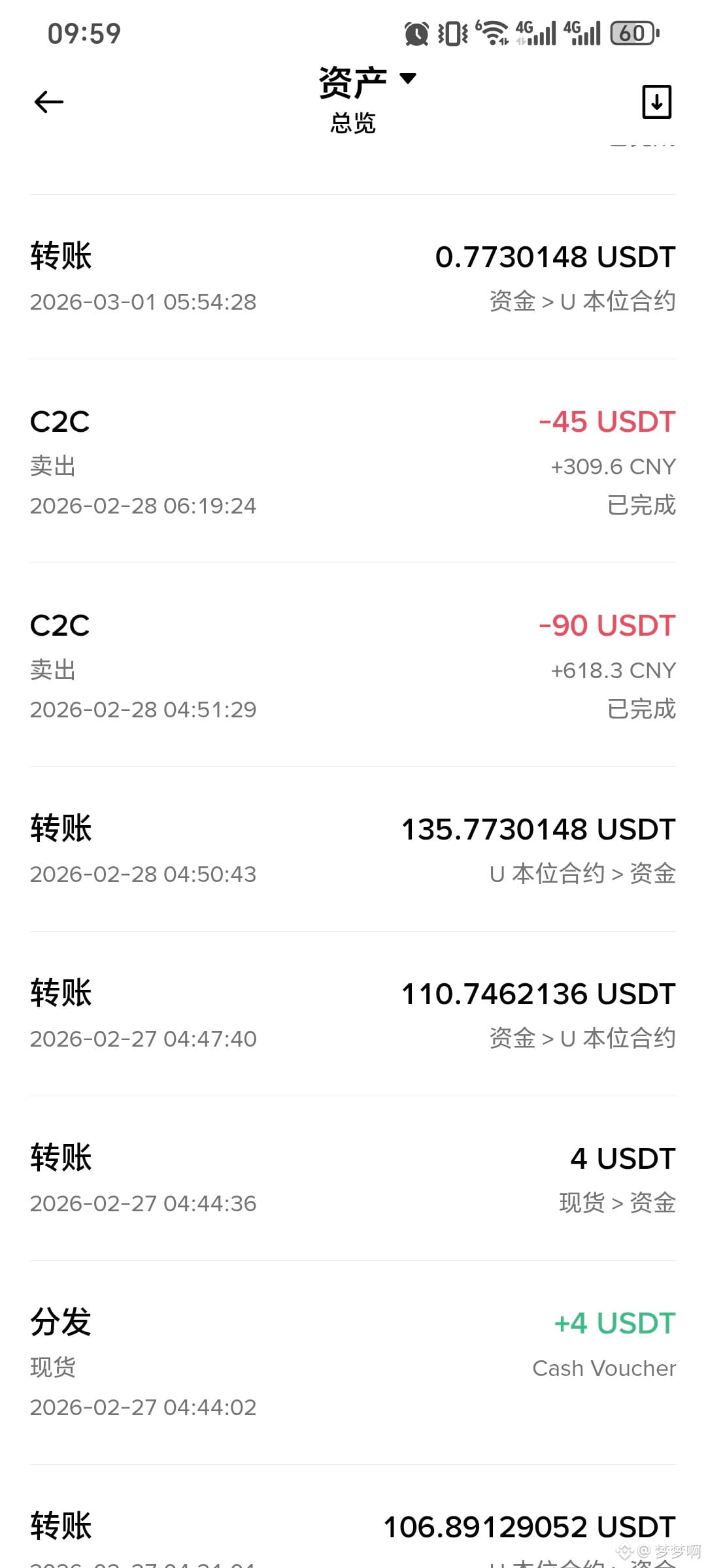This screenshot has height=1568, width=706.
Task: Open the 4 USDT 现货 to 资金 transfer
Action: pos(353,1179)
